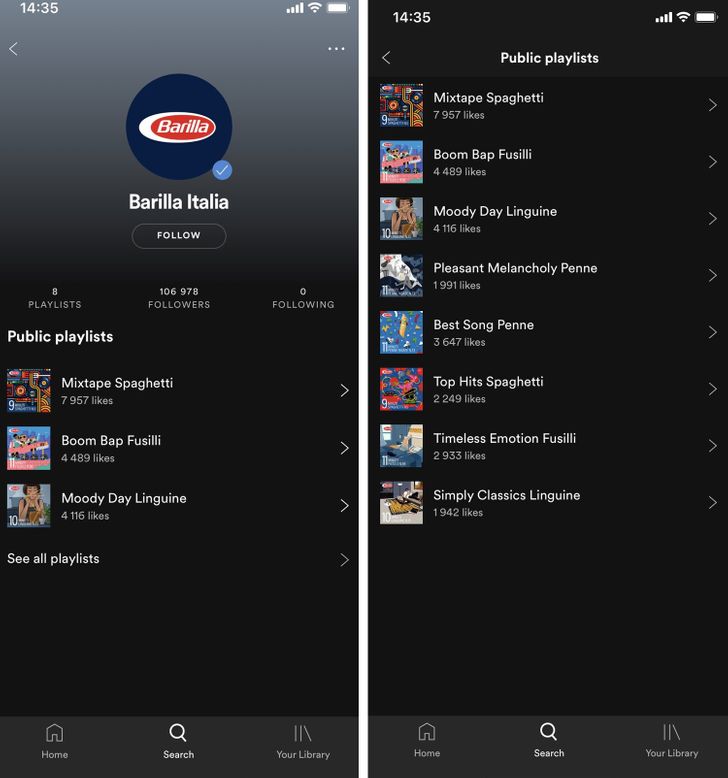Go back from the Public playlists screen

tap(387, 58)
